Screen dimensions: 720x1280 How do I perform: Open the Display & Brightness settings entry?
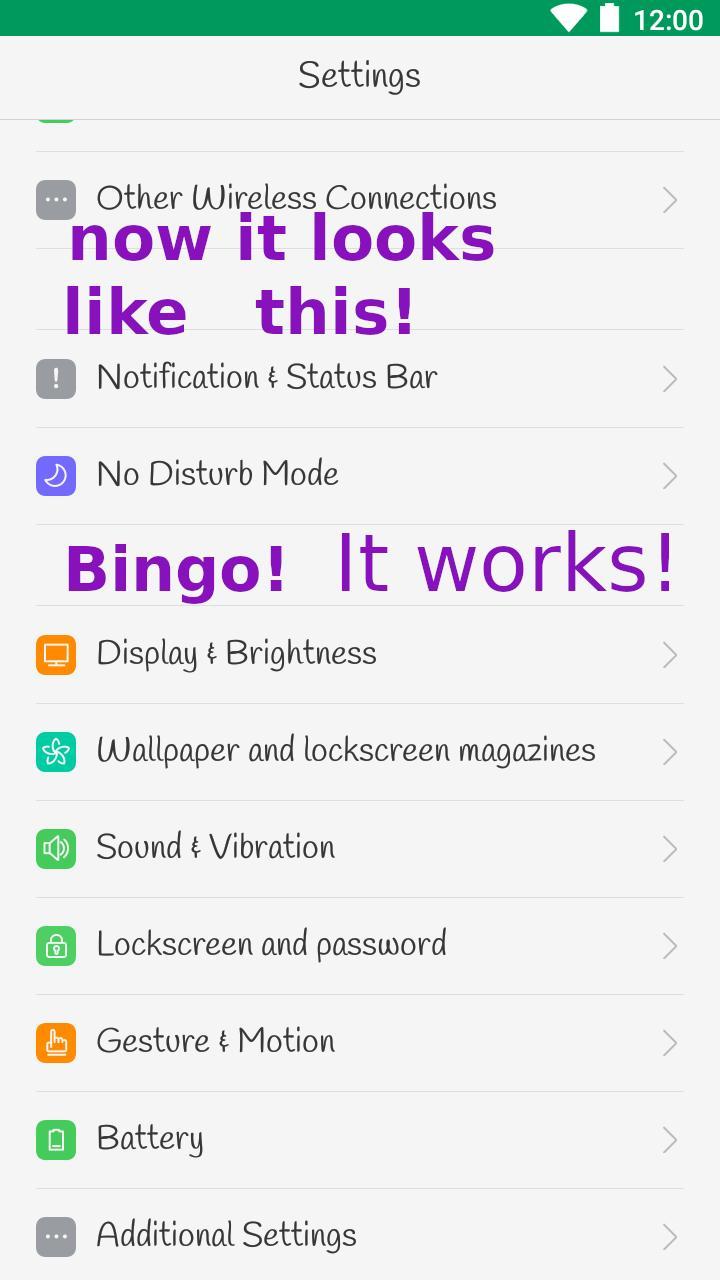(x=360, y=655)
